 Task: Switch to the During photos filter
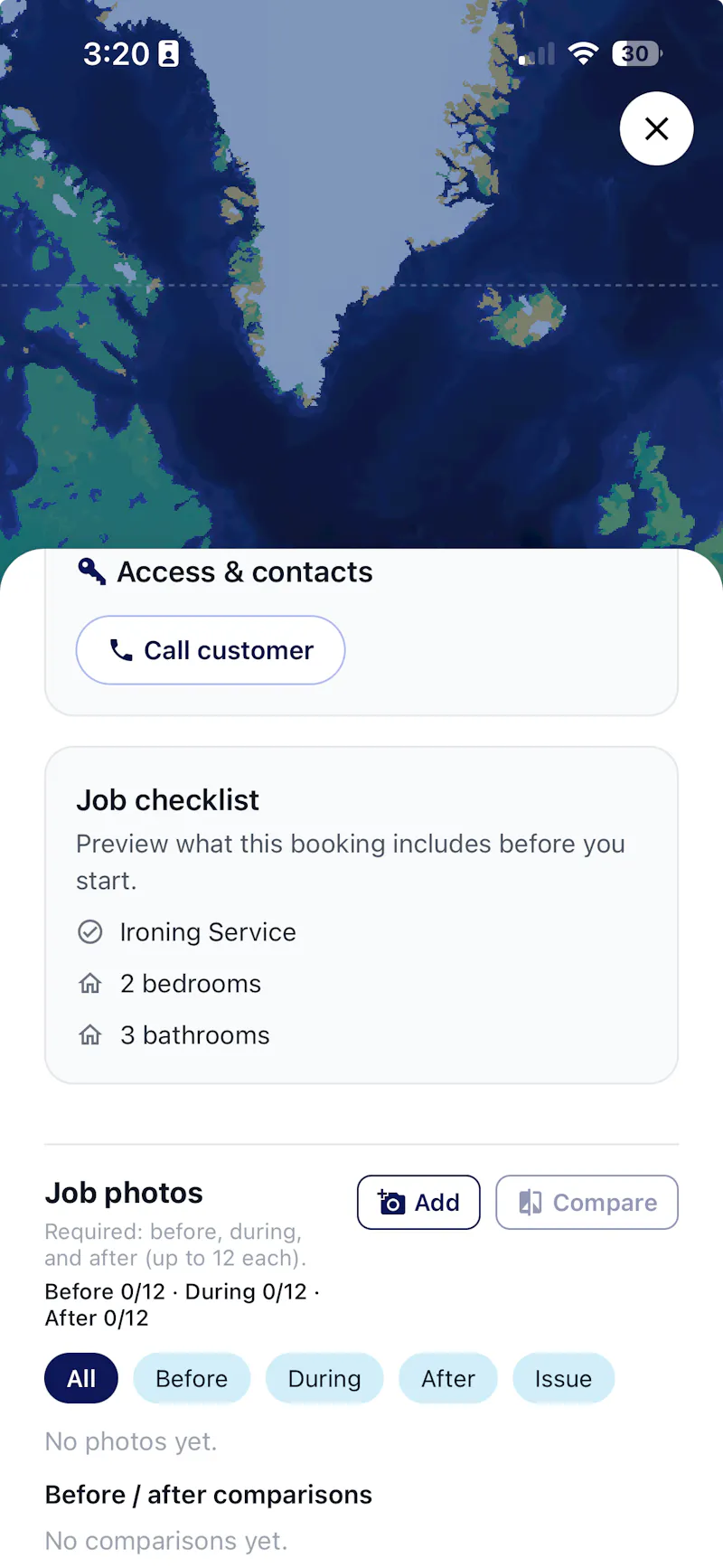[x=324, y=1378]
